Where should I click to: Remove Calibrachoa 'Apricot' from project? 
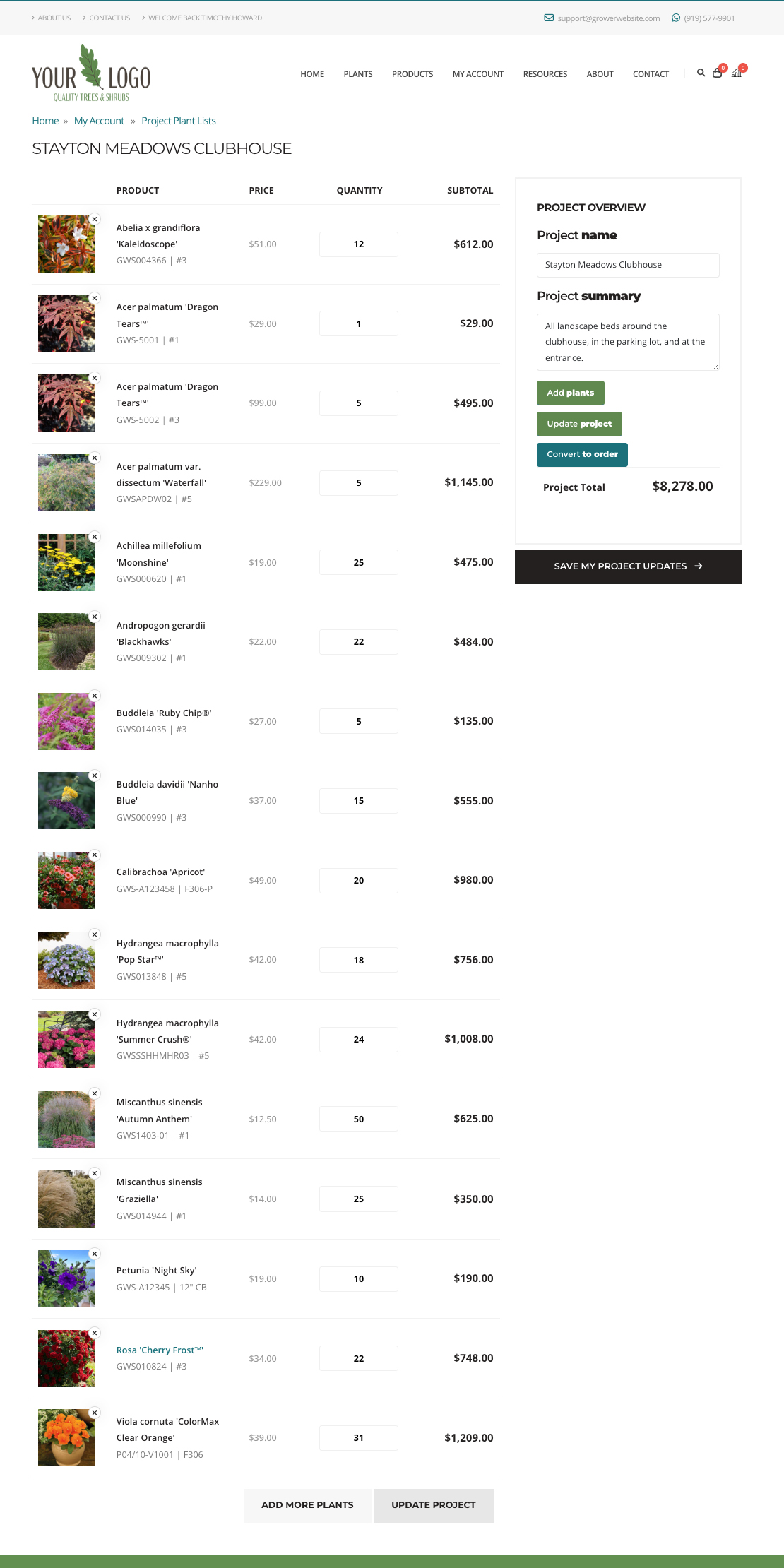[95, 855]
